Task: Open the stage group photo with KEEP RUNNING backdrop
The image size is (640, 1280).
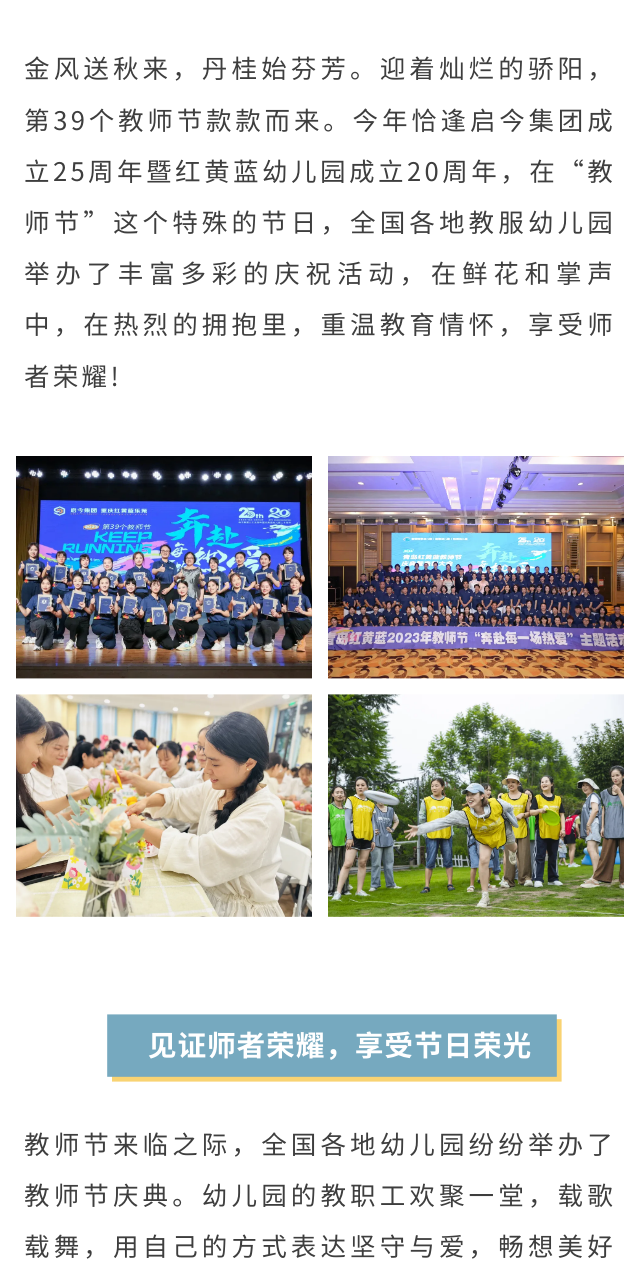Action: (164, 567)
